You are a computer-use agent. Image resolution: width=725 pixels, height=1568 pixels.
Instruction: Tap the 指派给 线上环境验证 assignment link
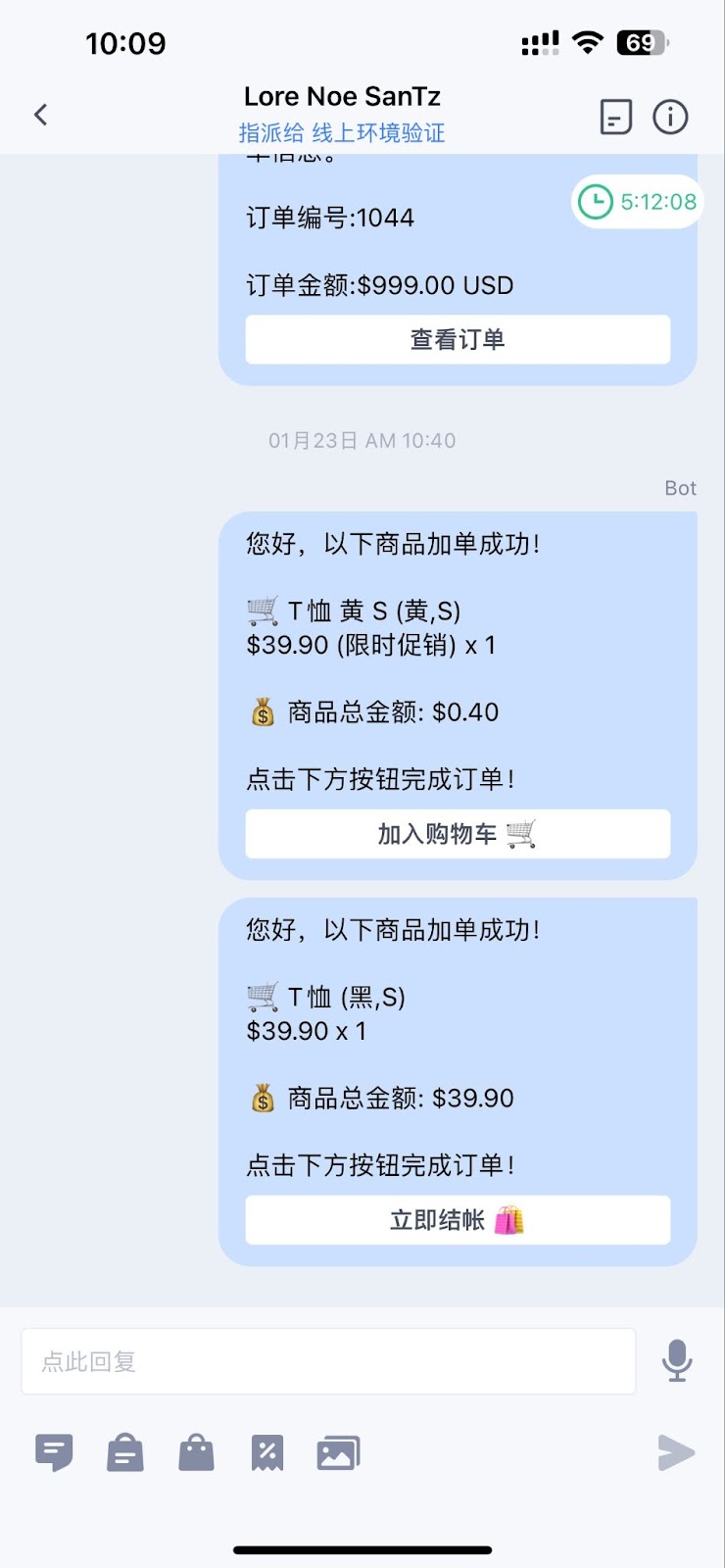[x=342, y=133]
